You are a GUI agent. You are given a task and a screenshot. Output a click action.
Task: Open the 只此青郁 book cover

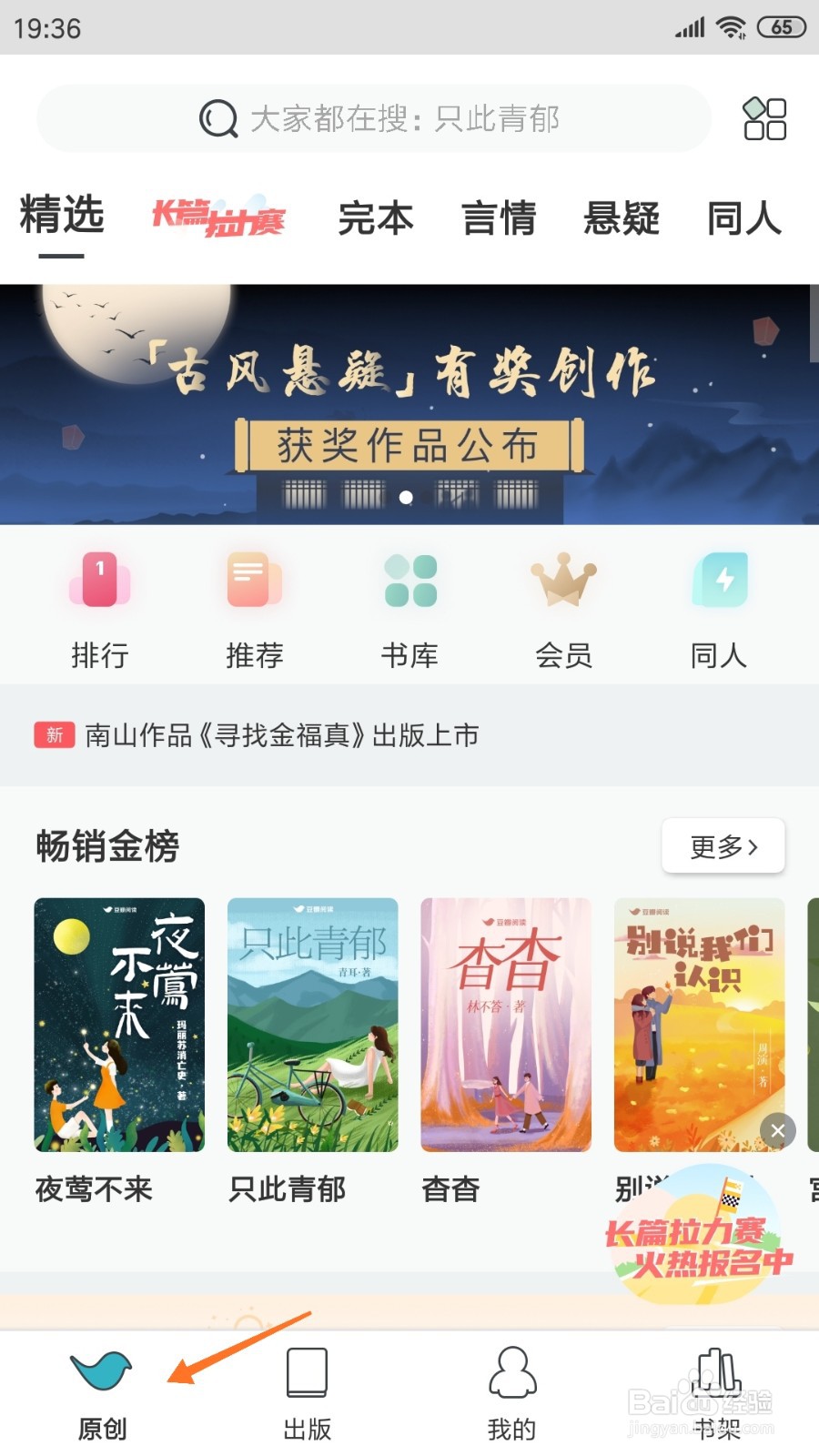pos(312,1024)
